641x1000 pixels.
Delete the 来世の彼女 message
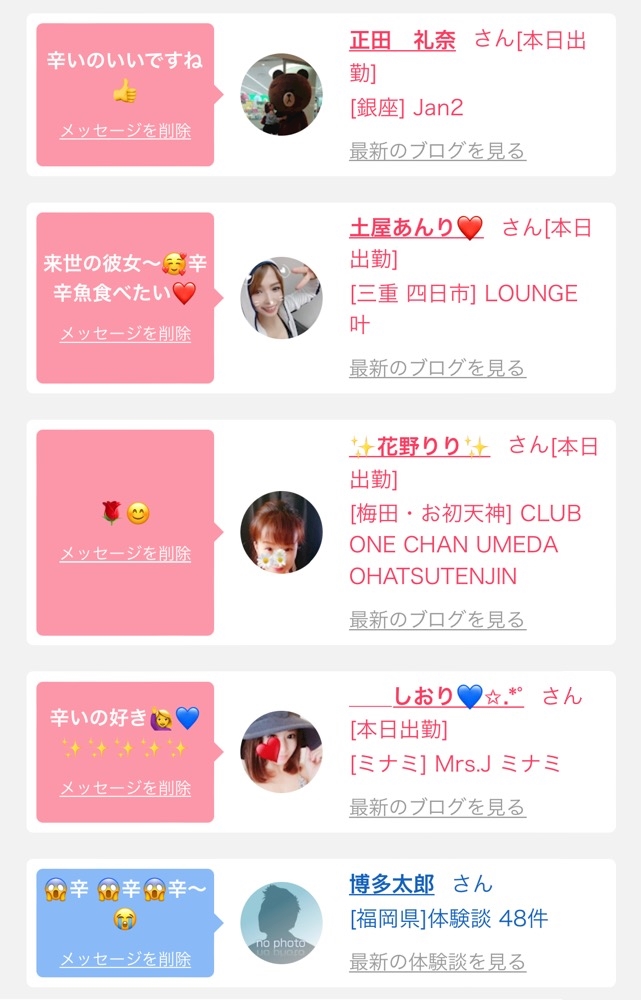pyautogui.click(x=125, y=334)
